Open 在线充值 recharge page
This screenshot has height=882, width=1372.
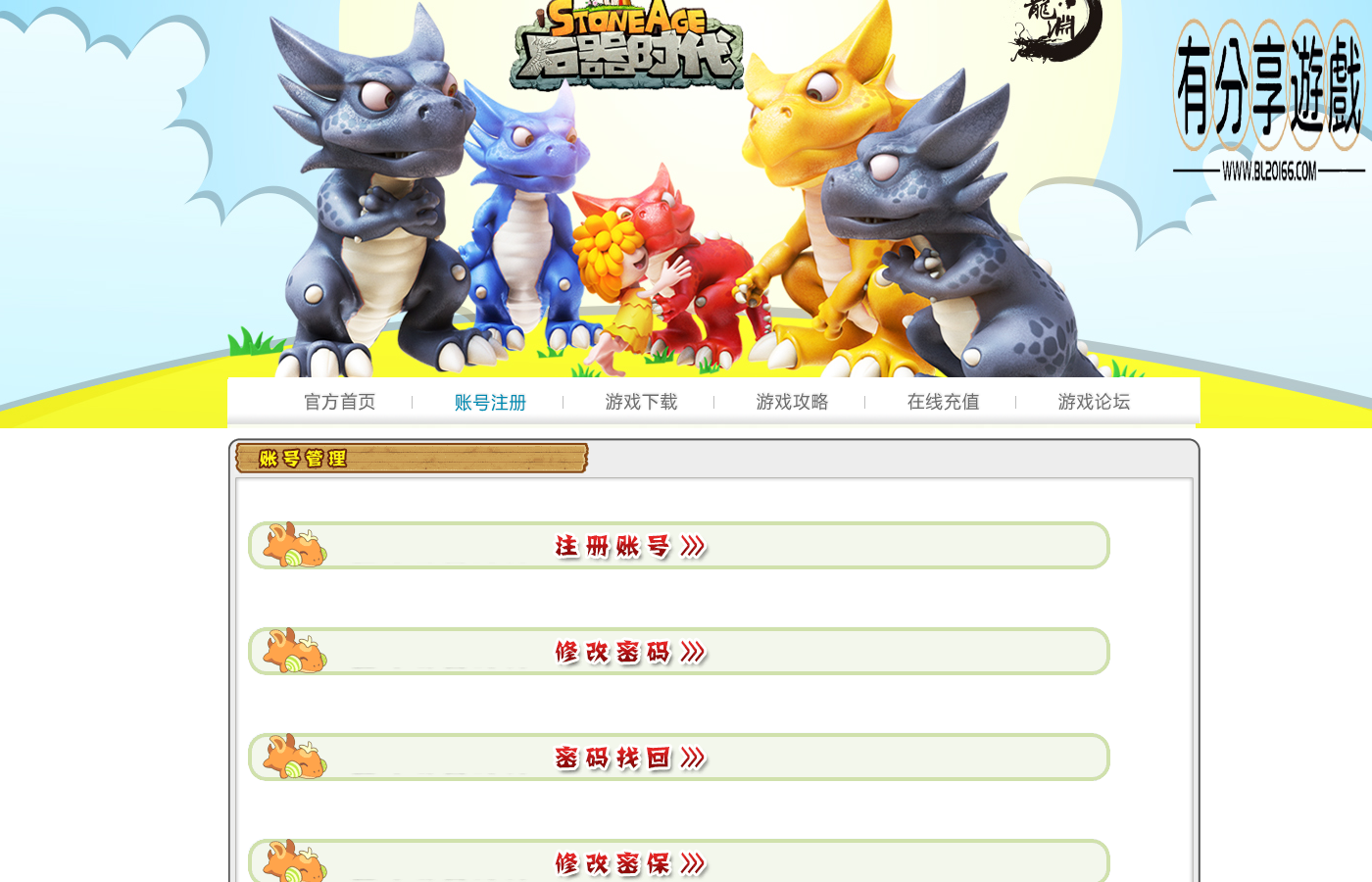(x=943, y=402)
